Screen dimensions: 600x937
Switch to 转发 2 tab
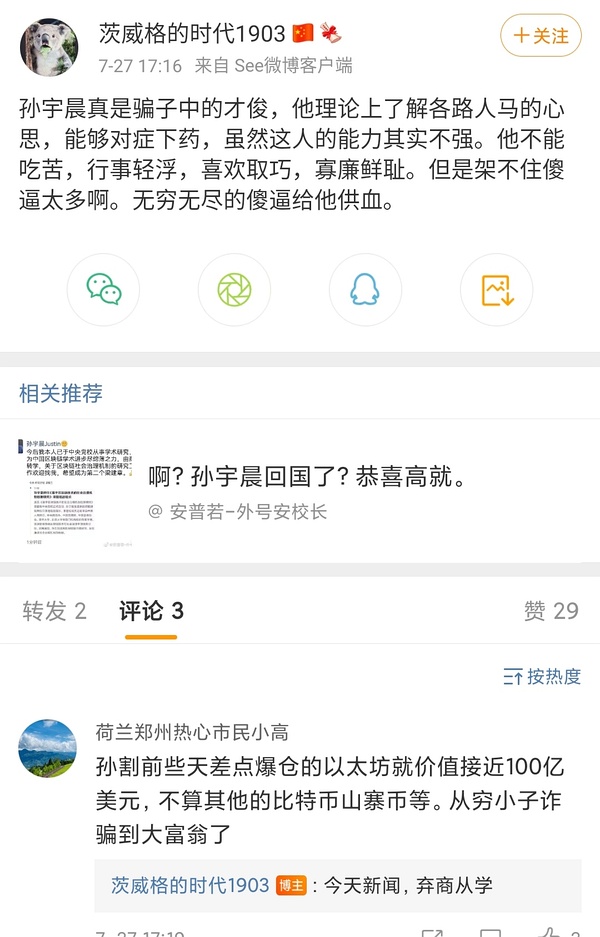tap(54, 611)
